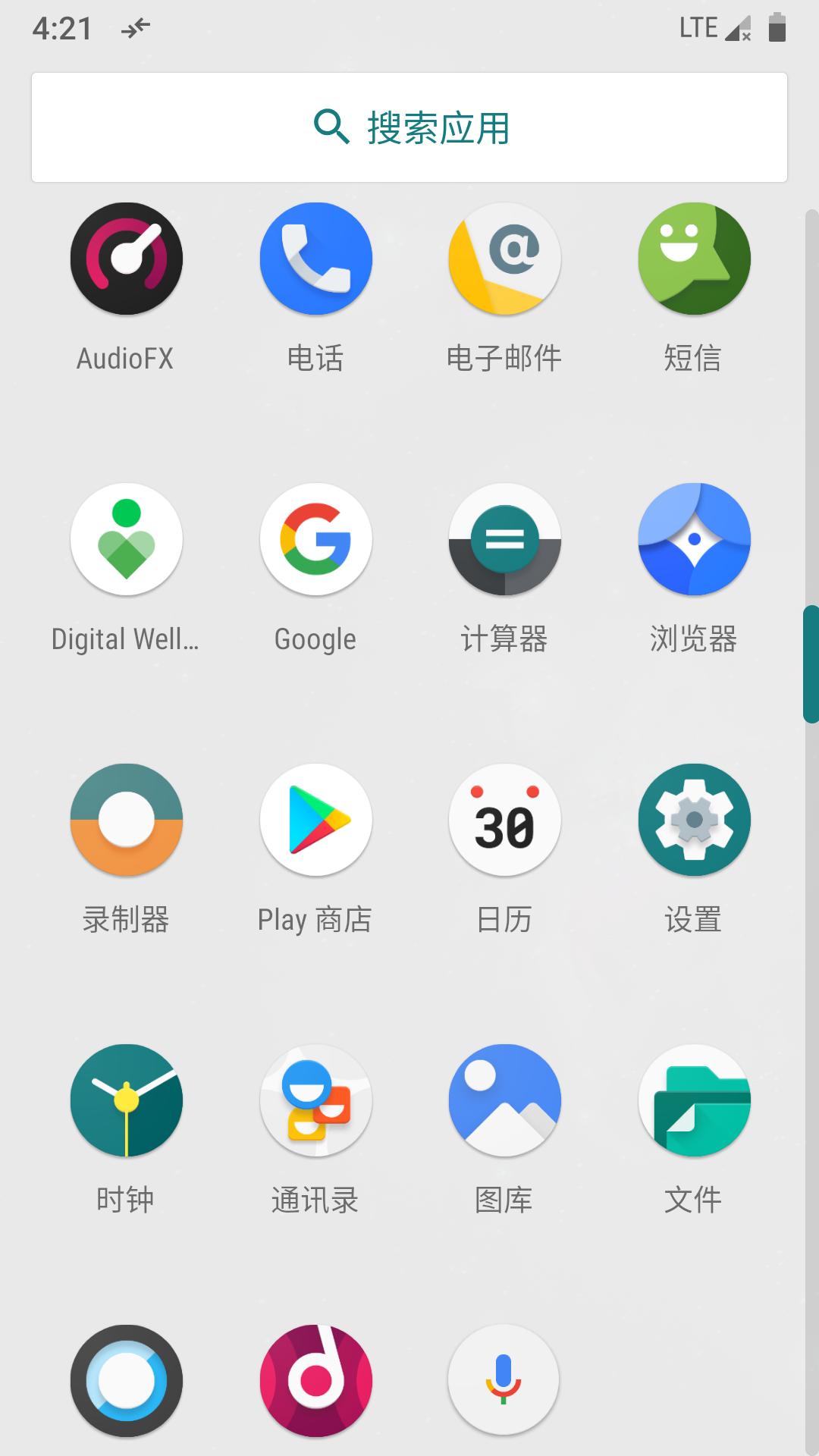Open the 文件 files app
819x1456 pixels.
tap(694, 1101)
